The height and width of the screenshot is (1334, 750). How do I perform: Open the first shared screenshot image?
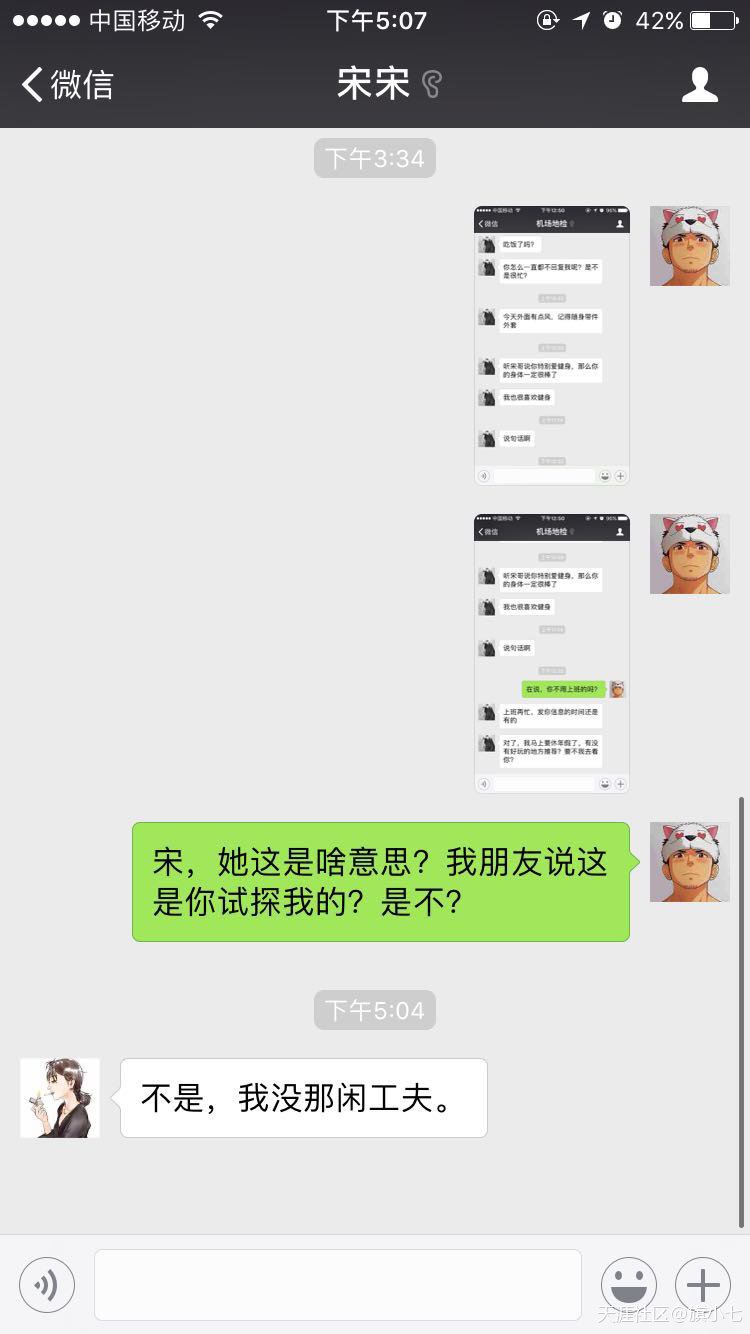(x=551, y=346)
